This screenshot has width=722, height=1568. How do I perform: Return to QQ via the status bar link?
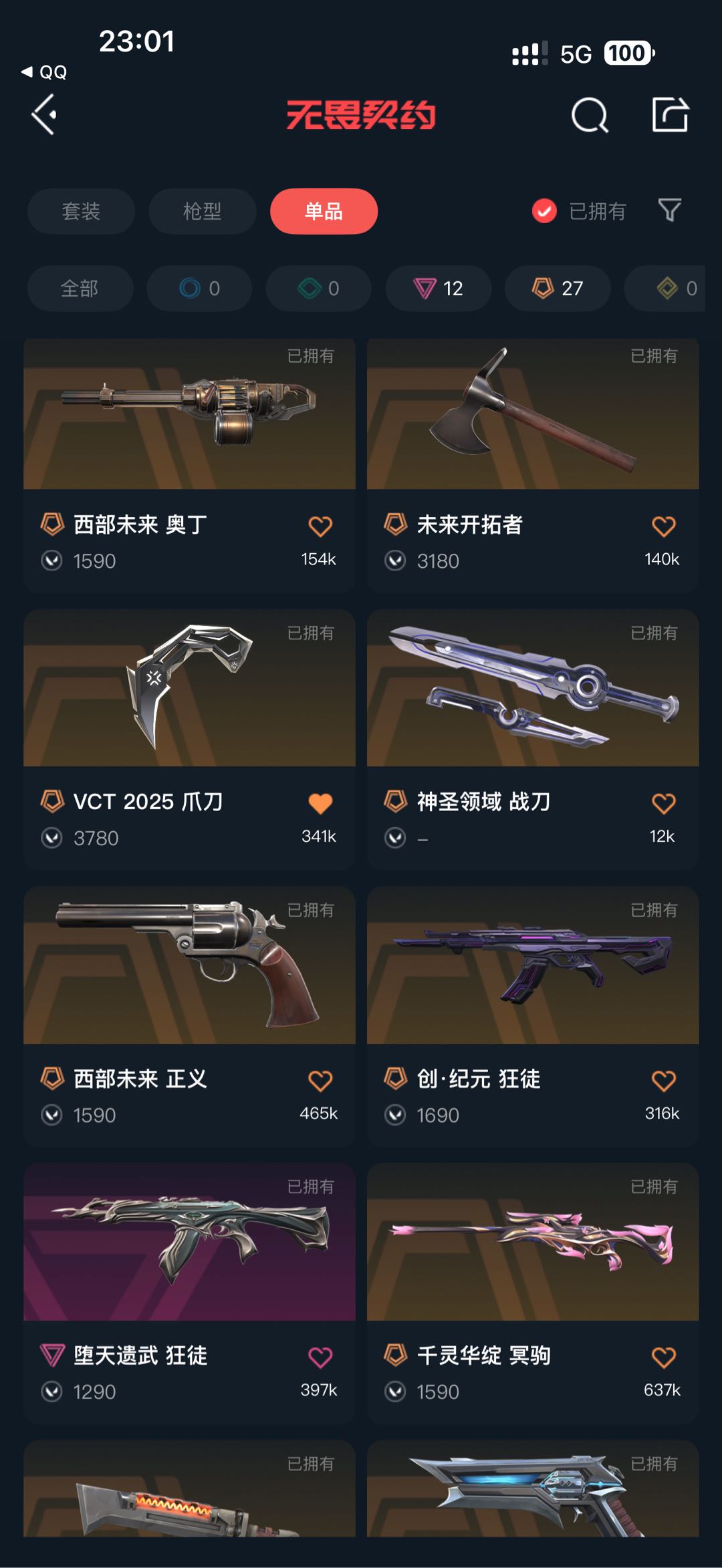click(44, 72)
